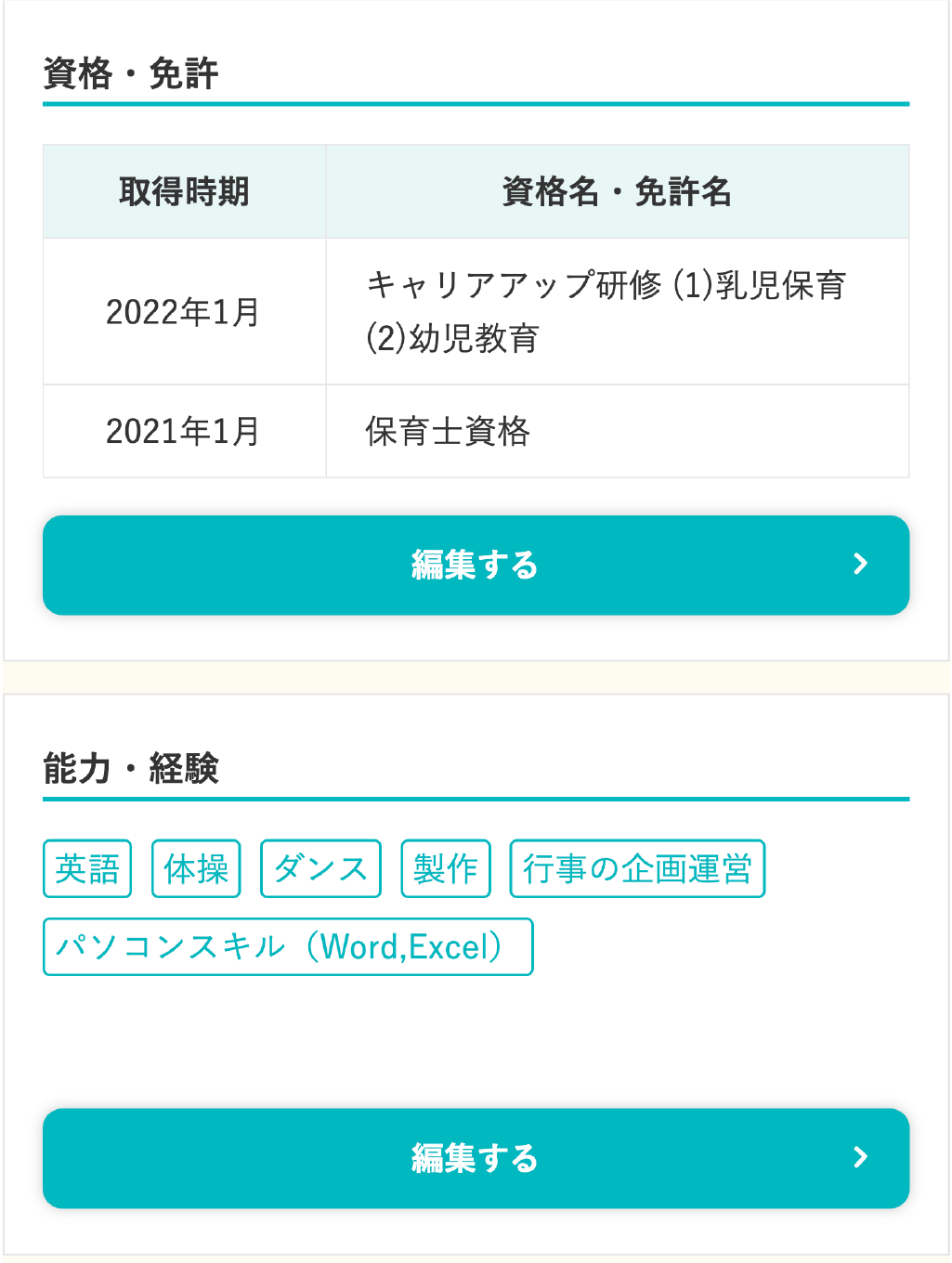Click the chevron icon on the bottom 編集する button
Image resolution: width=952 pixels, height=1263 pixels.
pyautogui.click(x=861, y=1158)
